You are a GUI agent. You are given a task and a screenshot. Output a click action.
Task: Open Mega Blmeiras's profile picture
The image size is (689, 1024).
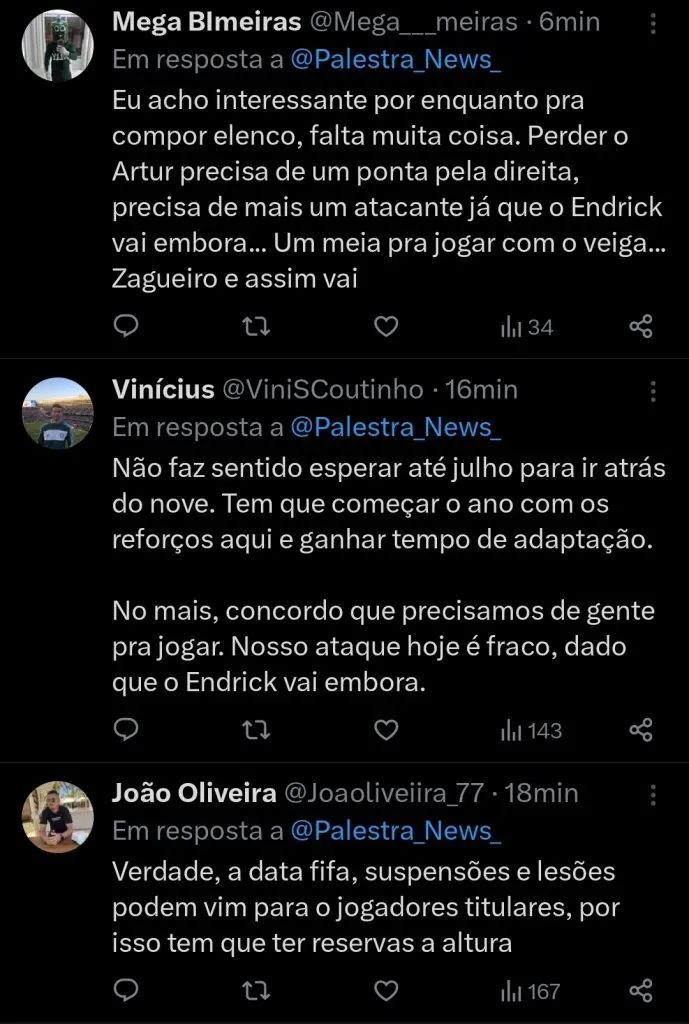point(58,45)
